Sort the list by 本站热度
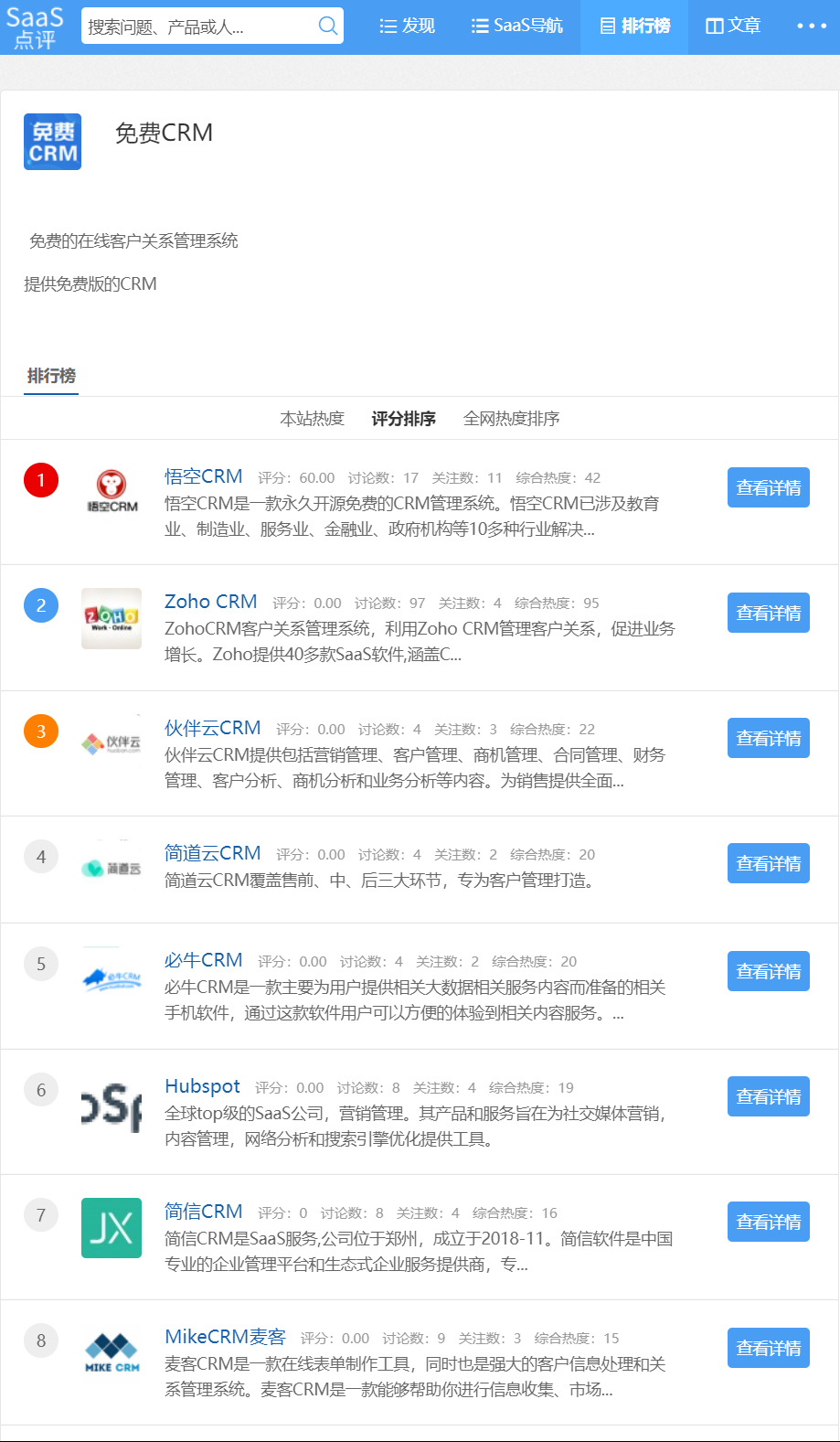This screenshot has height=1442, width=840. click(x=312, y=419)
